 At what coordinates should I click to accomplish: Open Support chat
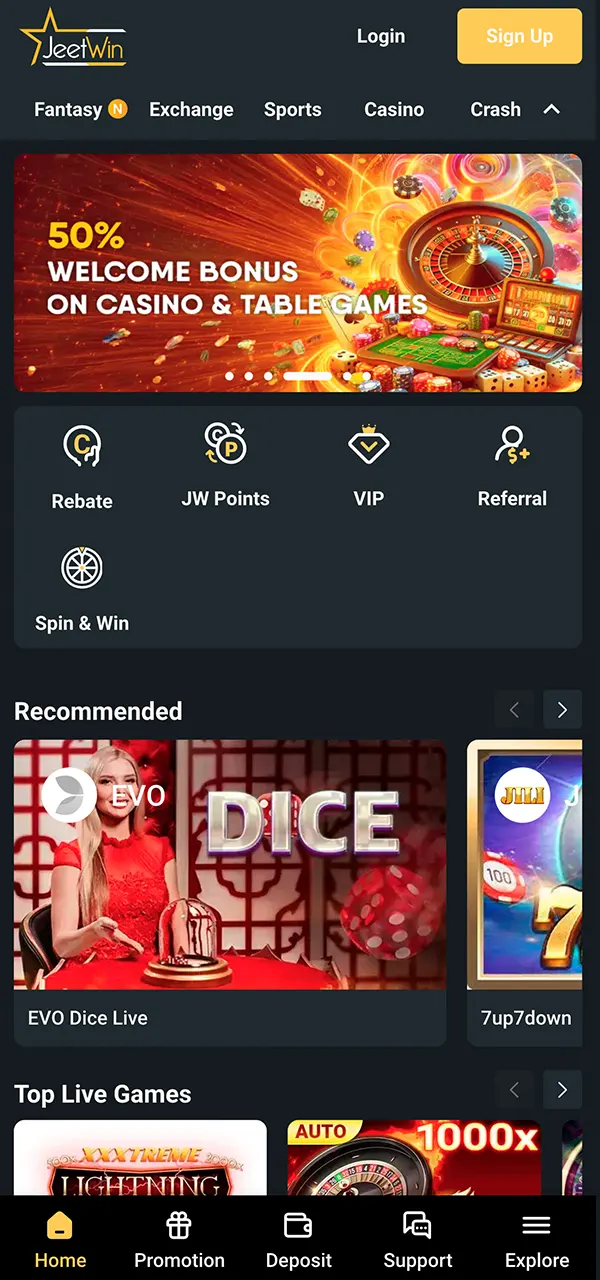(x=417, y=1240)
